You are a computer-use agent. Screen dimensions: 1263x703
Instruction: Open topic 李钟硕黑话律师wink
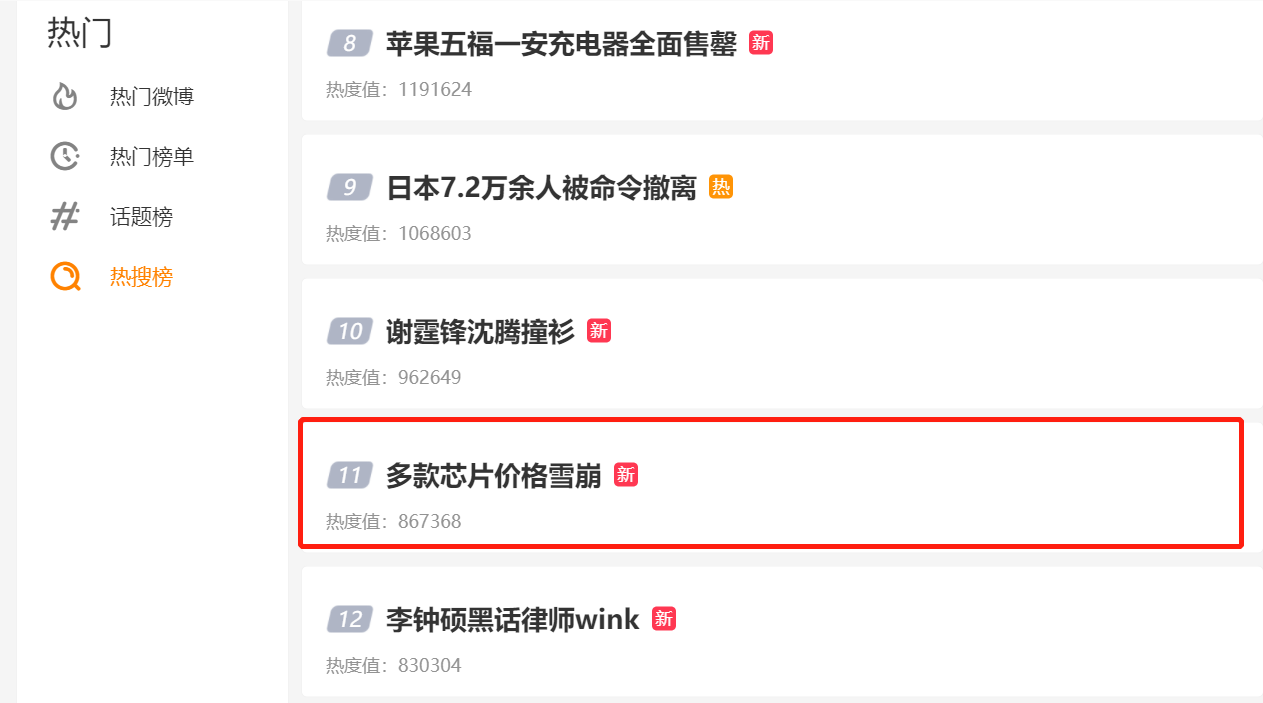pyautogui.click(x=512, y=620)
